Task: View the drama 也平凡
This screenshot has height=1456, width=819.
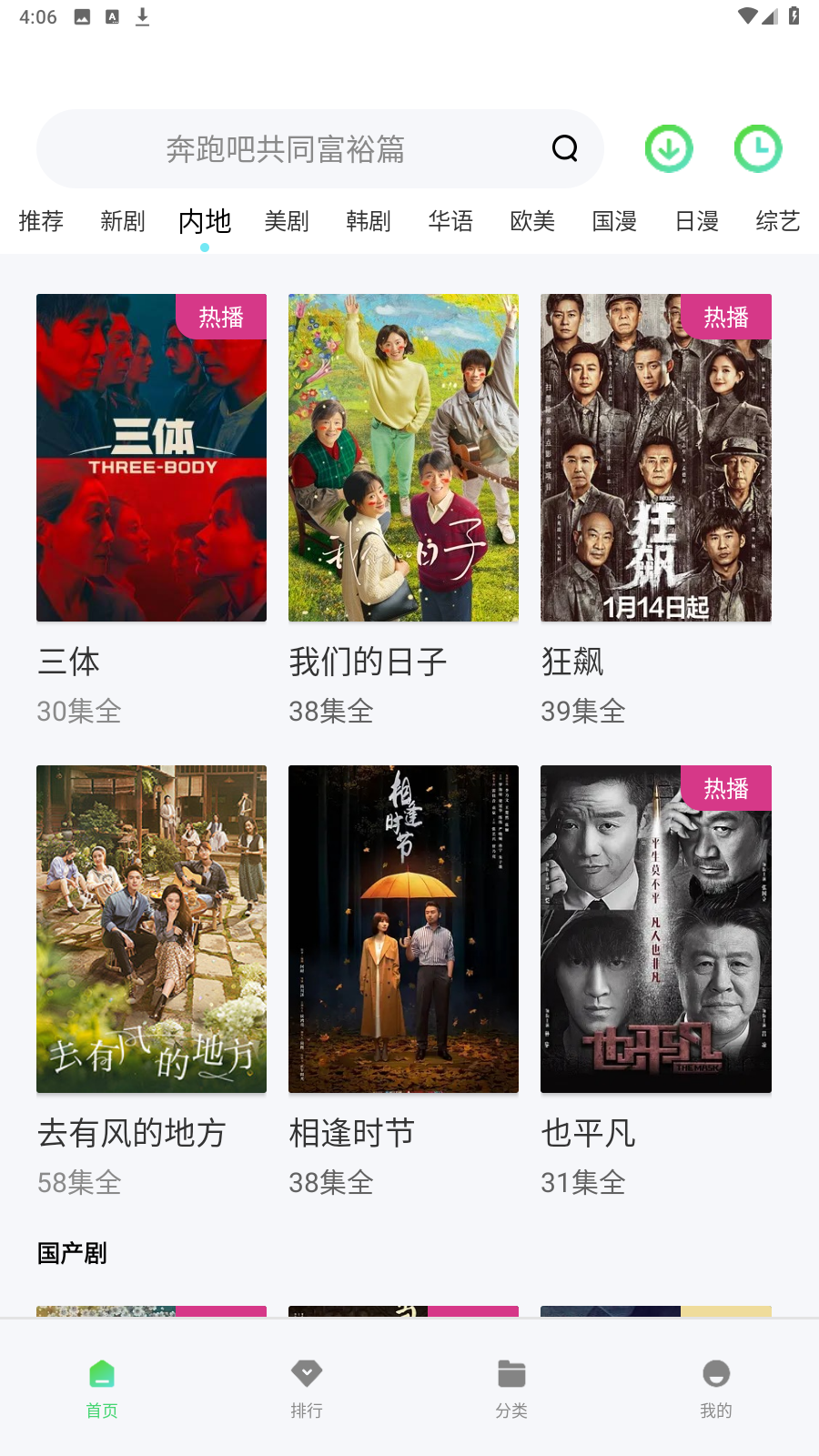Action: [655, 929]
